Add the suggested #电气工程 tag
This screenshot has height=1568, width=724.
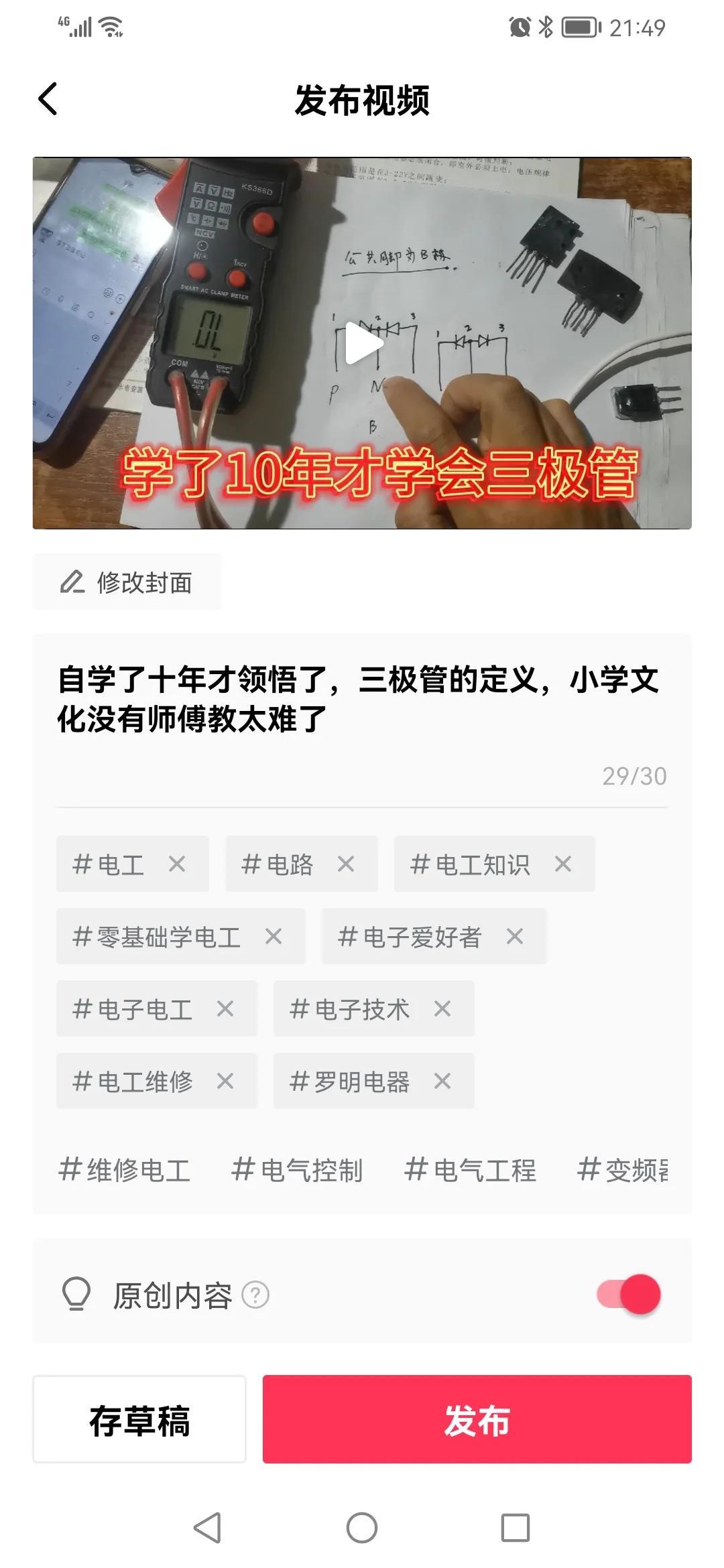pos(470,1171)
